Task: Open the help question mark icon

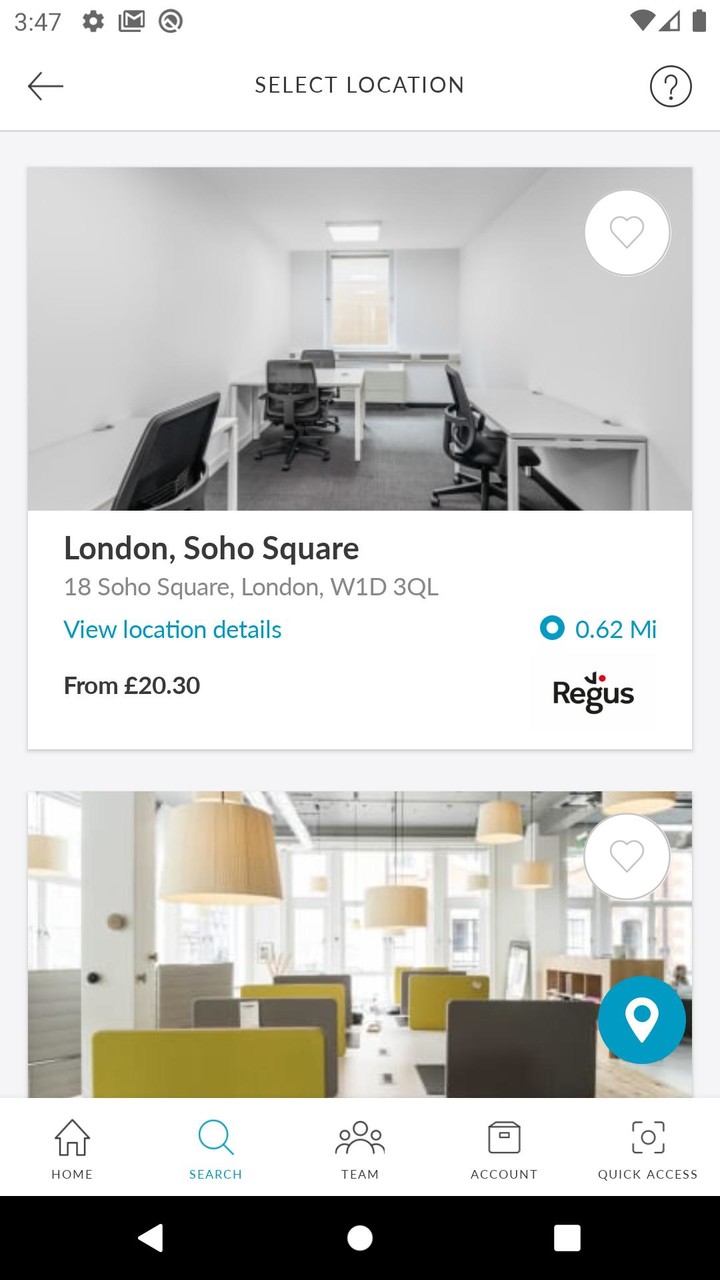Action: pyautogui.click(x=670, y=86)
